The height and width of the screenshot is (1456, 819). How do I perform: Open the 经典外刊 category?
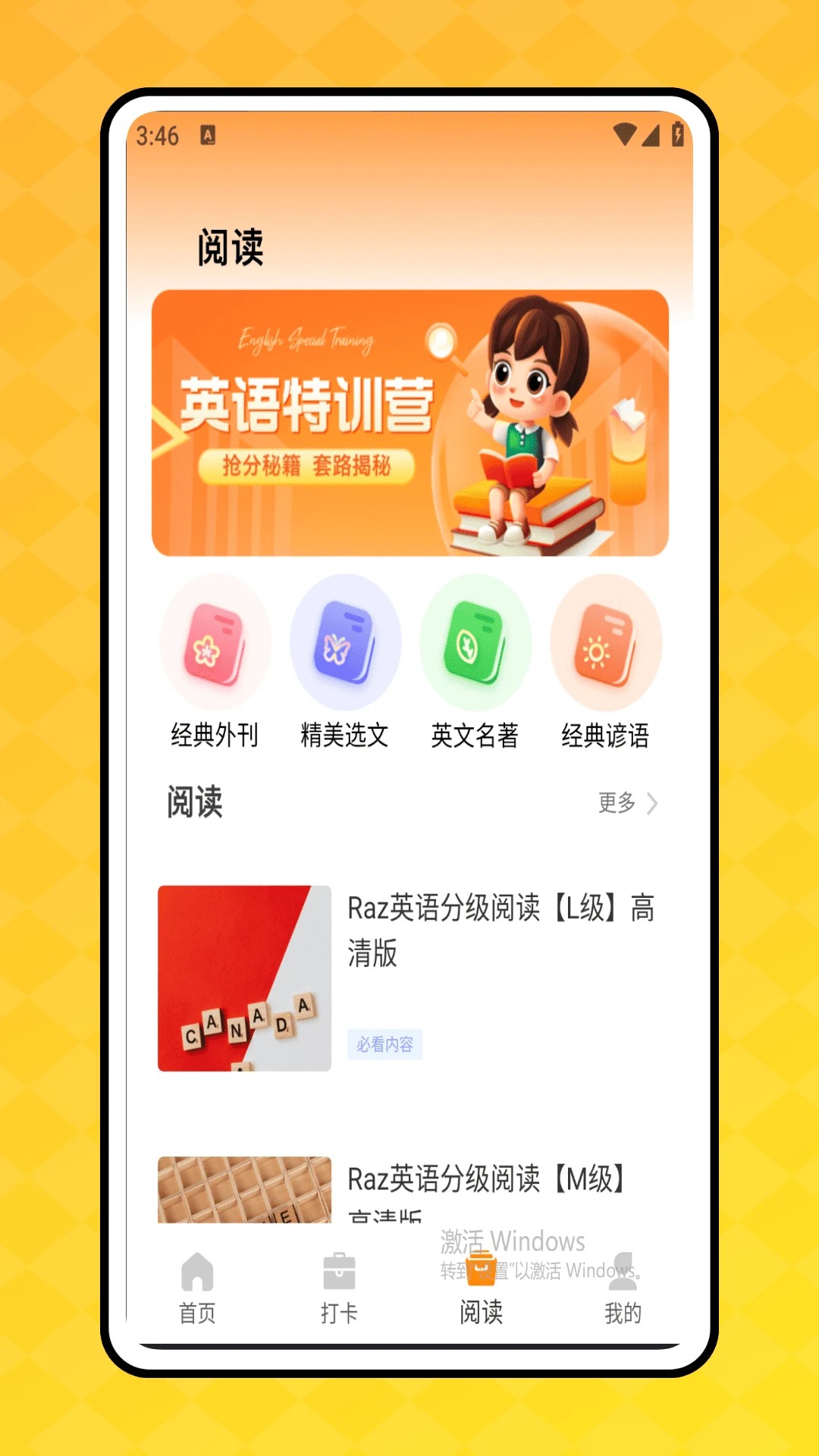click(x=215, y=661)
